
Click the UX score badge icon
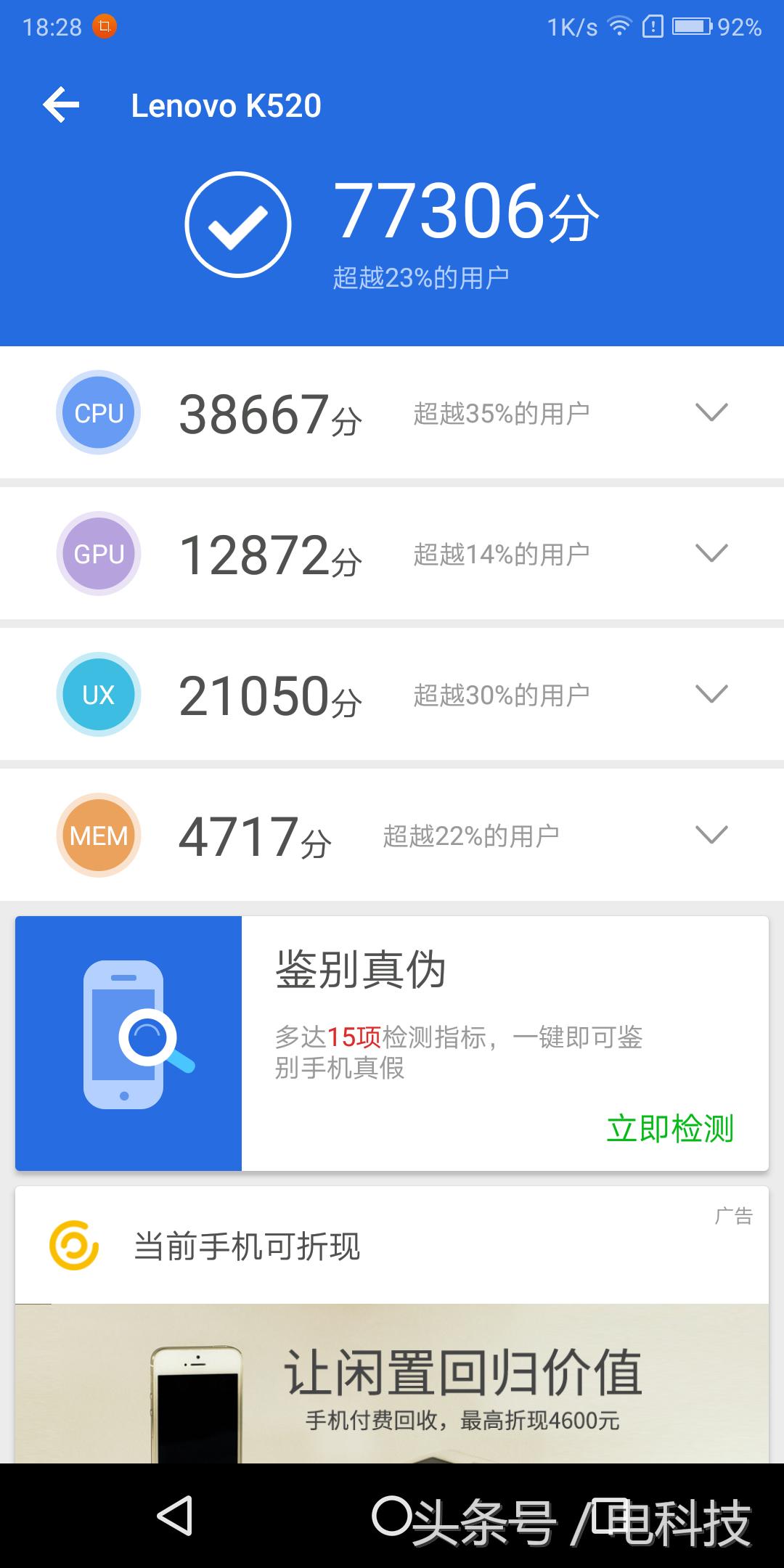(97, 694)
